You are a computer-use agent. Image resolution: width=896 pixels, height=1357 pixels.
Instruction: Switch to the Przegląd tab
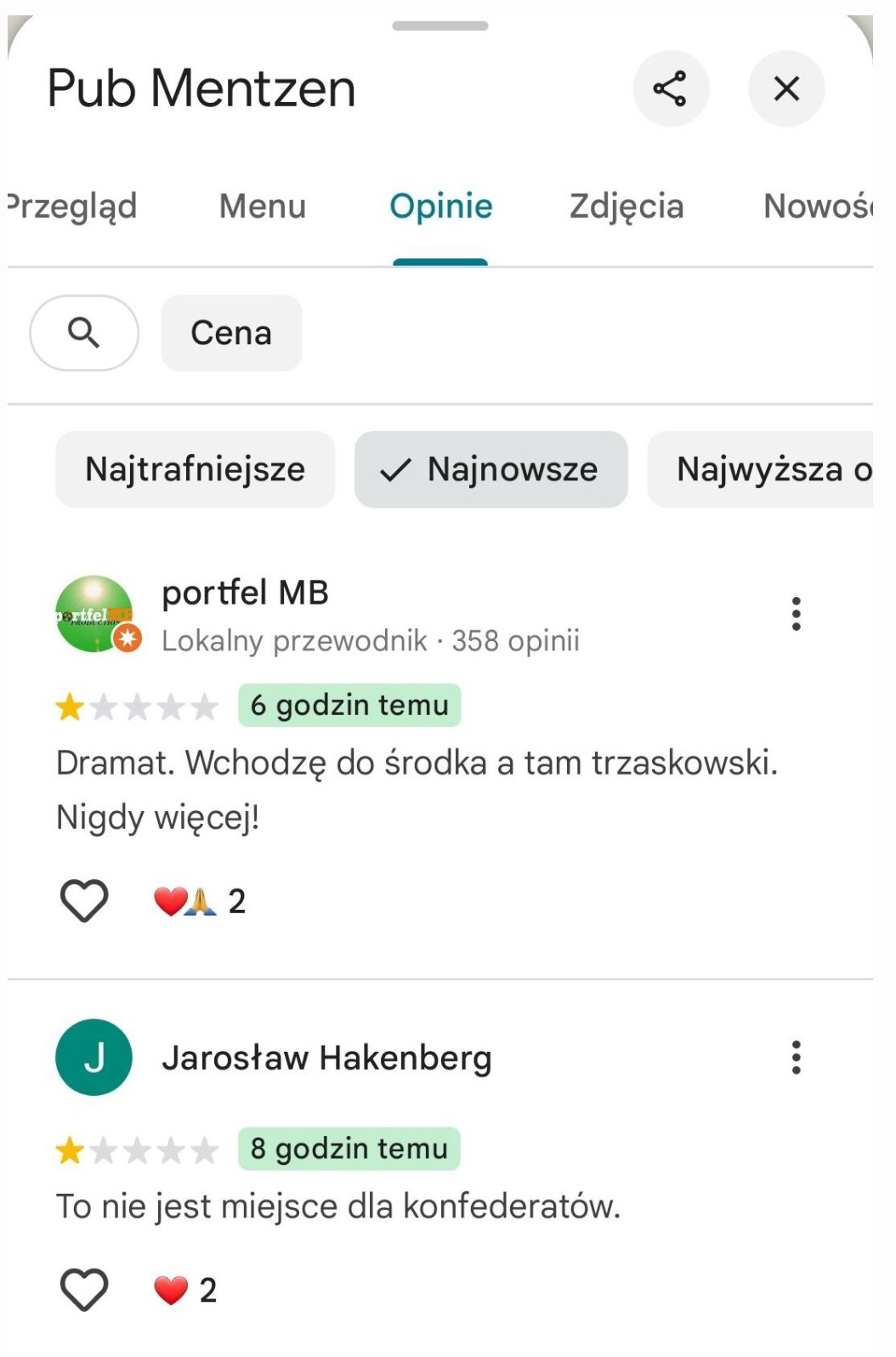click(73, 207)
